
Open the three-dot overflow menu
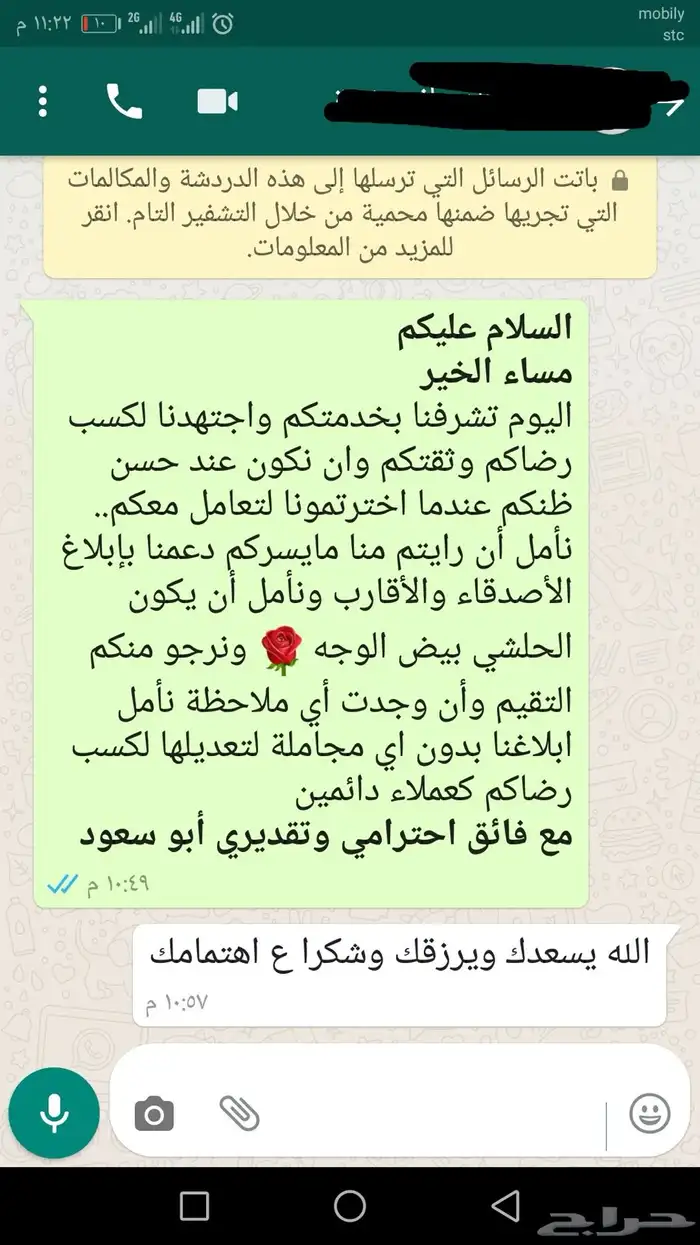pyautogui.click(x=42, y=102)
